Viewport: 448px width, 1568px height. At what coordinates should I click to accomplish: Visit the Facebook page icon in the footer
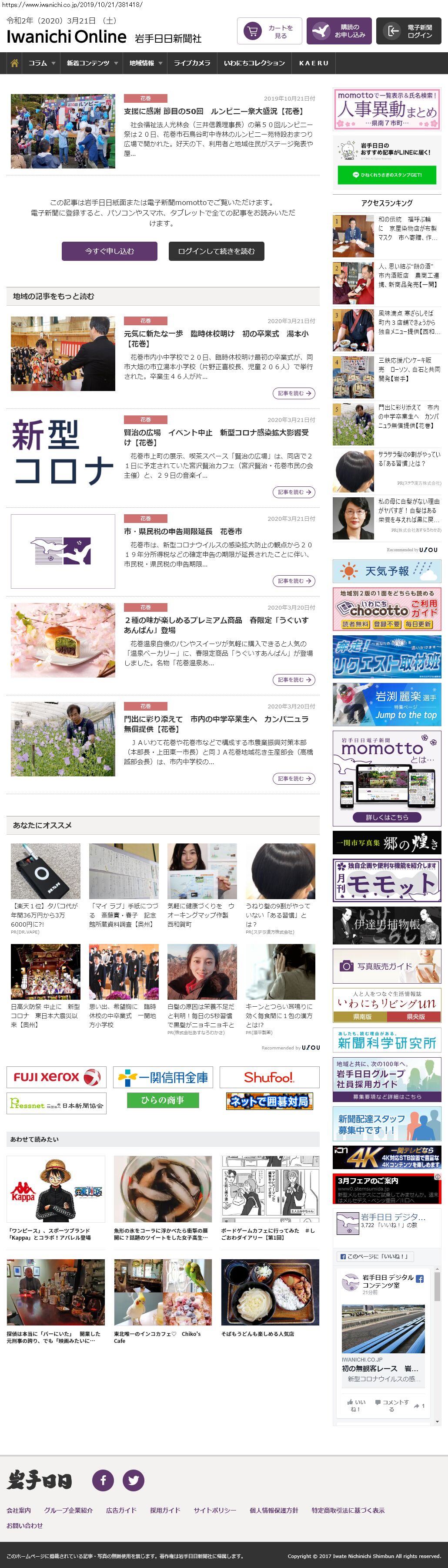(104, 1480)
